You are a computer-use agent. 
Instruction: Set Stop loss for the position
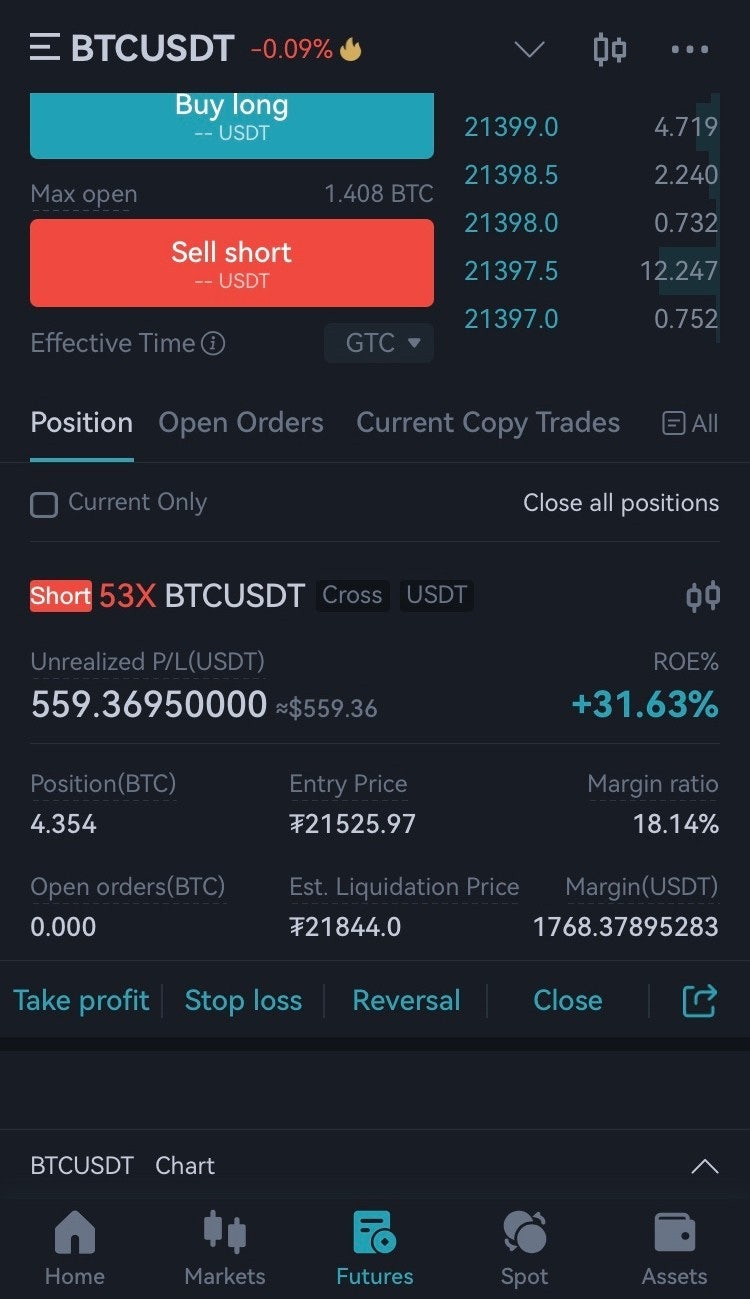pos(243,1000)
